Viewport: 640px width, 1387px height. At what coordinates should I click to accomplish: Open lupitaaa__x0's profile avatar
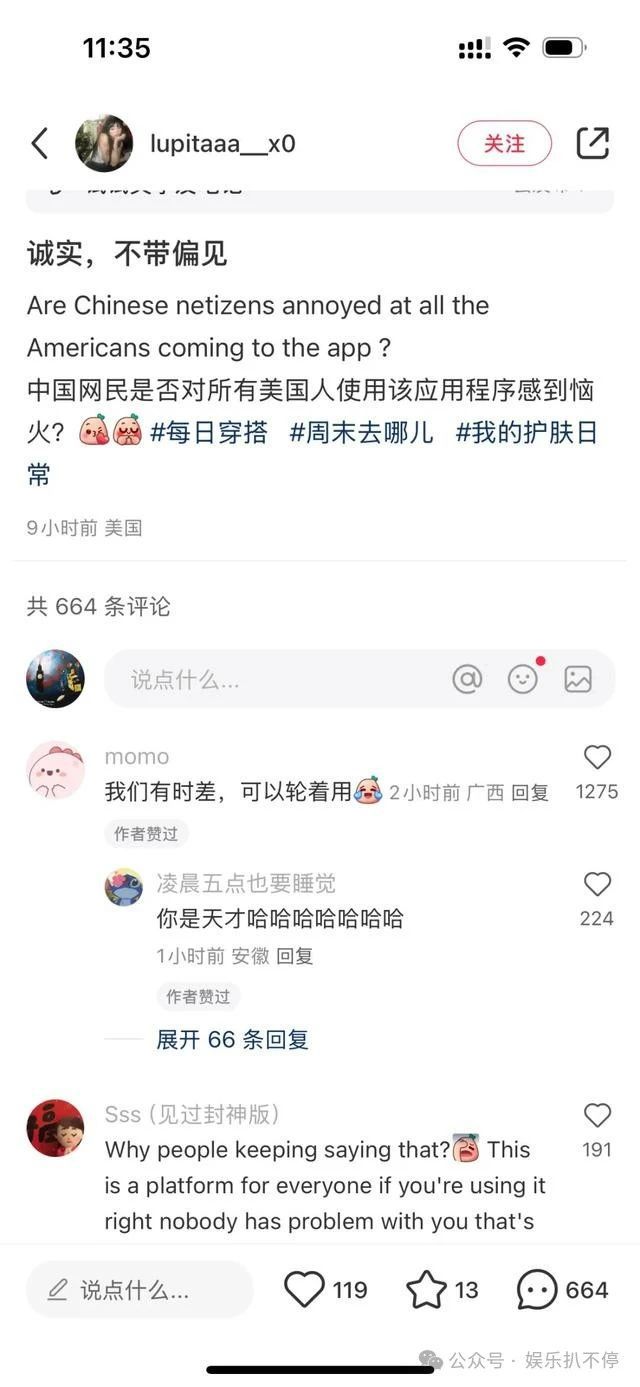tap(104, 144)
